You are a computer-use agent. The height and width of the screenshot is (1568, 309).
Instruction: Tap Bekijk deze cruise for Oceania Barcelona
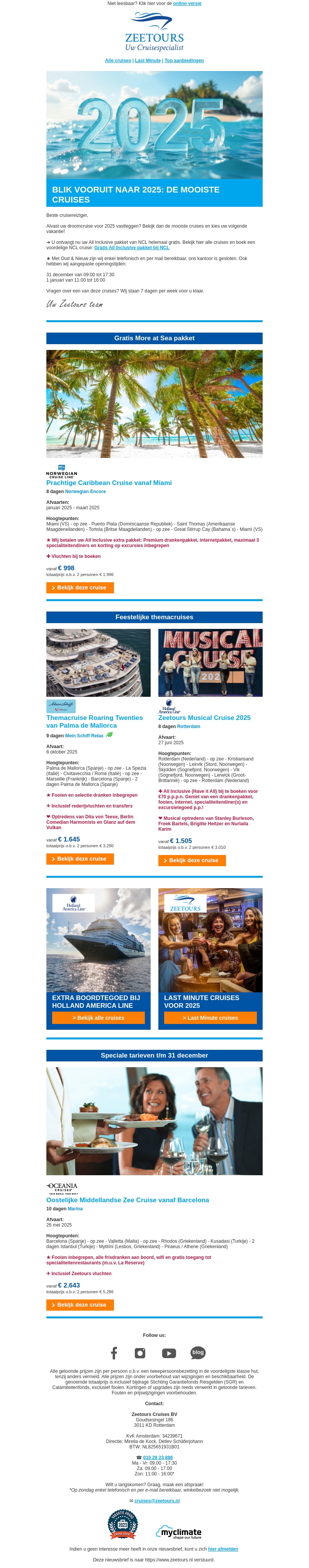[80, 1304]
